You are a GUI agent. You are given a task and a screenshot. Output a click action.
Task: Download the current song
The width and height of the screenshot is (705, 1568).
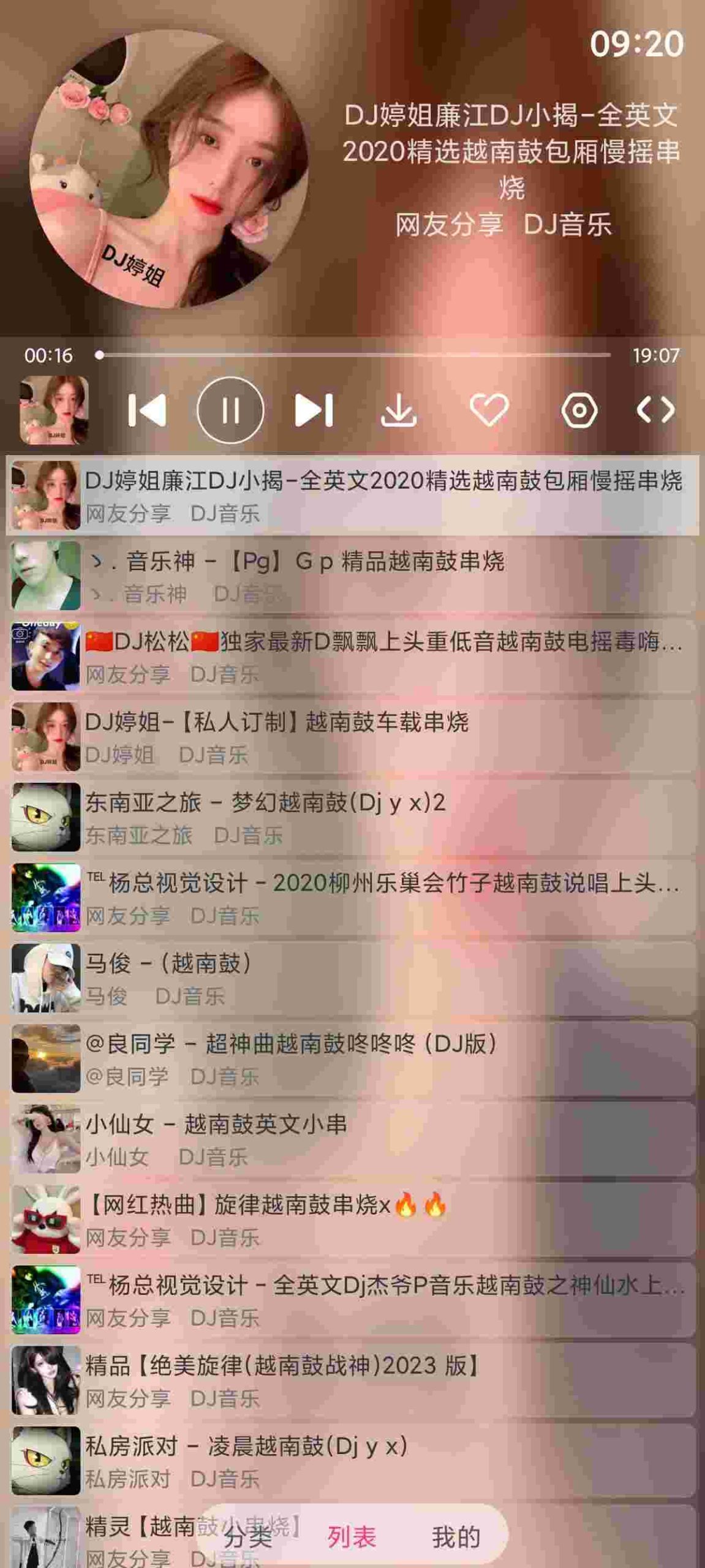pyautogui.click(x=399, y=410)
